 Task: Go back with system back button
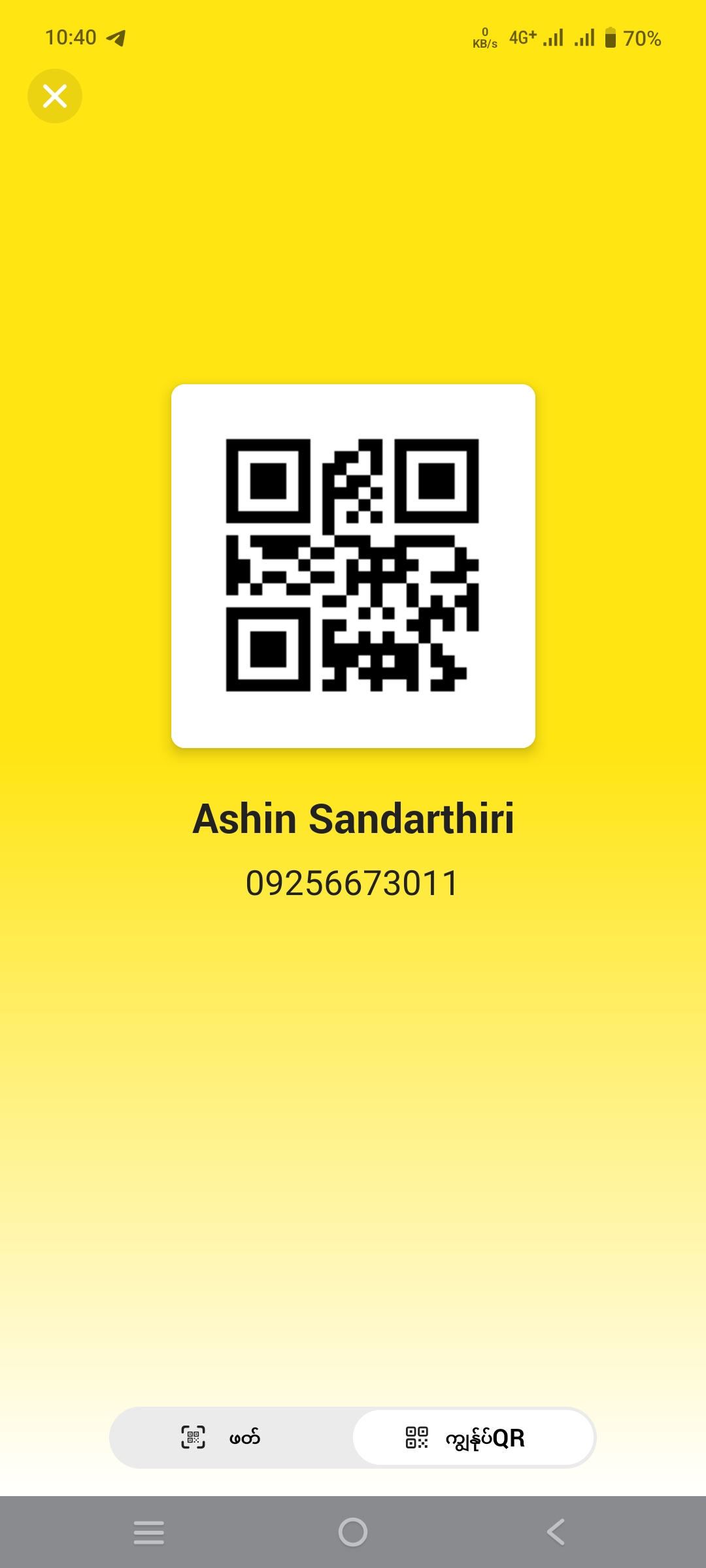pos(556,1532)
